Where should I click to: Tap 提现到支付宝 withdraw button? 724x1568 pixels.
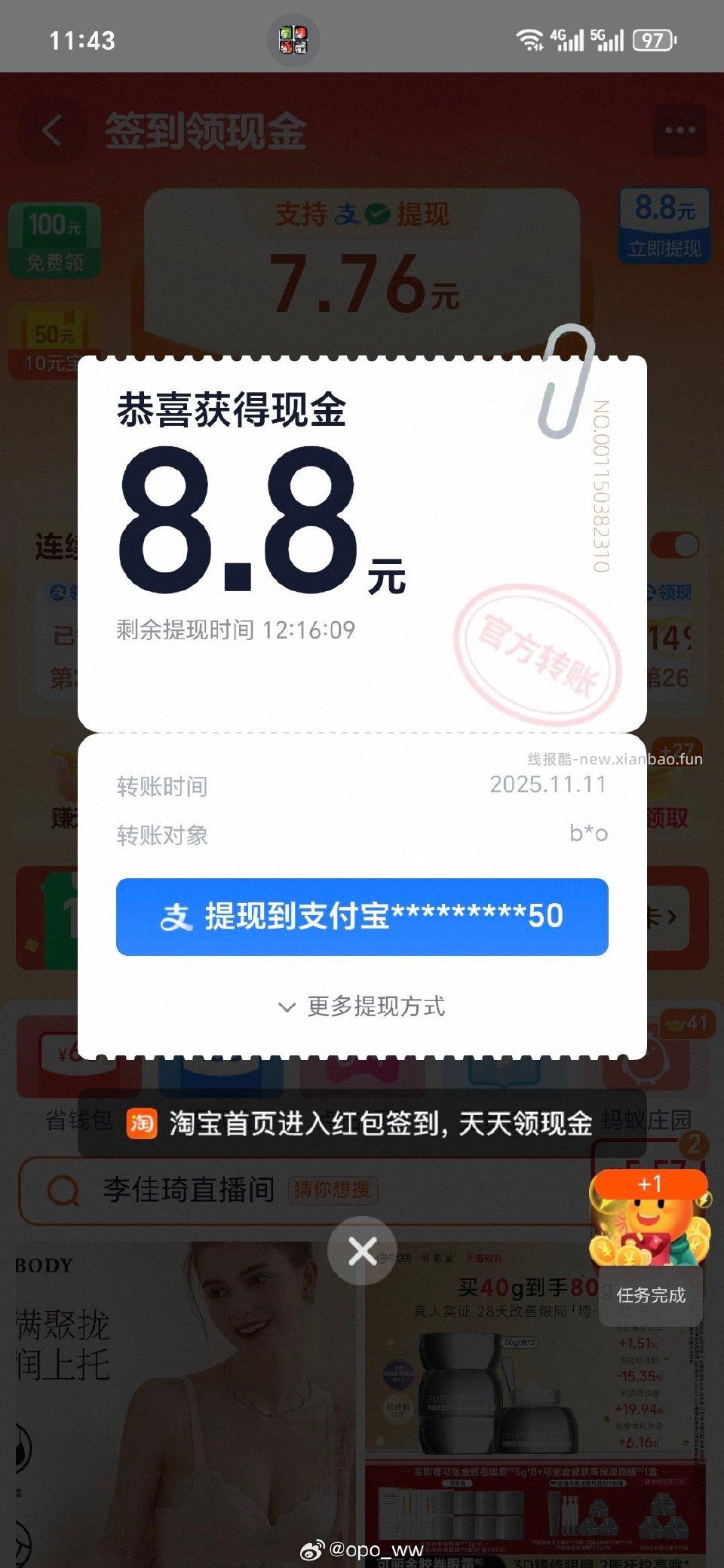pos(362,916)
